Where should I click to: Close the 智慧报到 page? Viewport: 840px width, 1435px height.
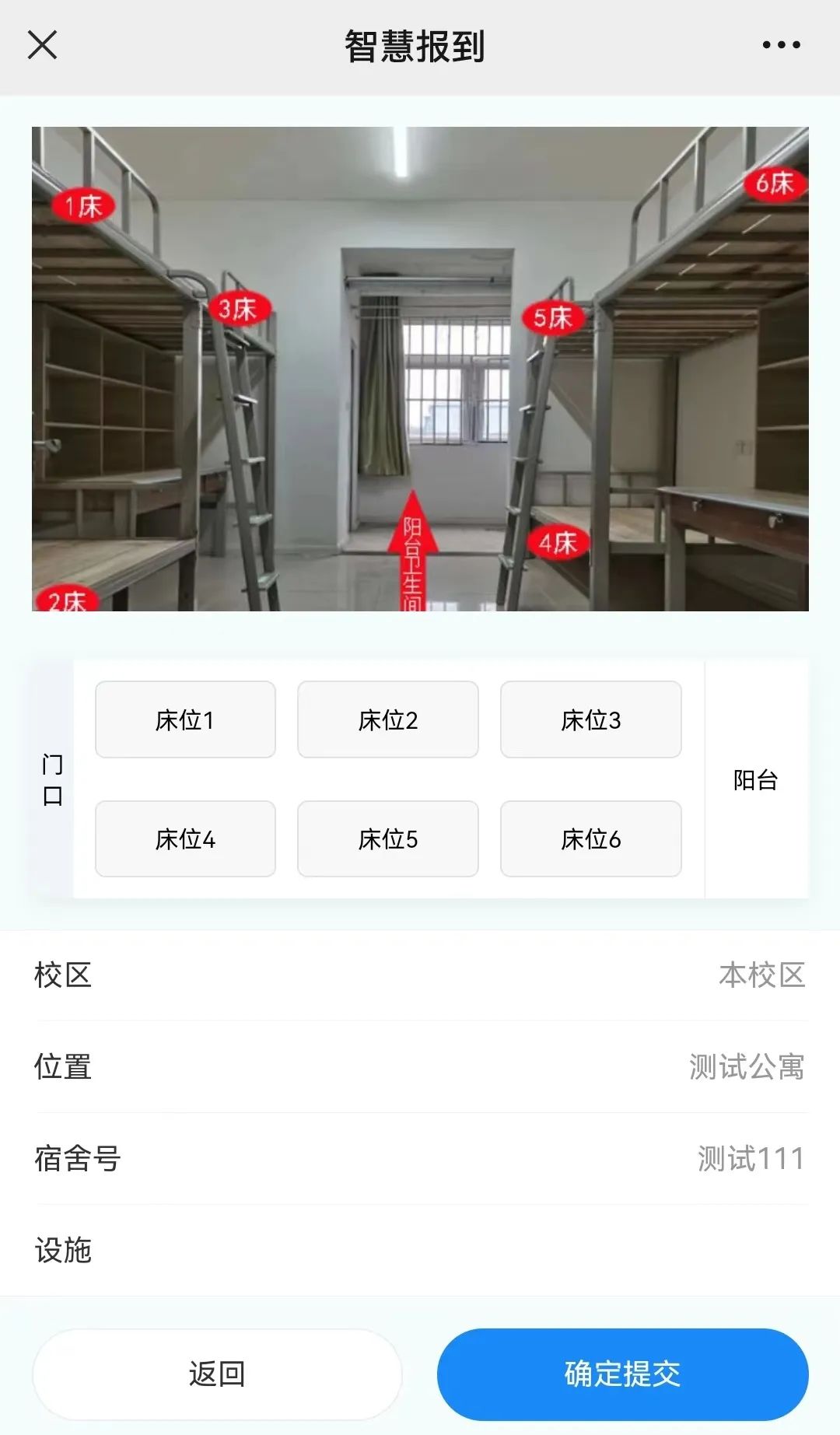click(42, 45)
